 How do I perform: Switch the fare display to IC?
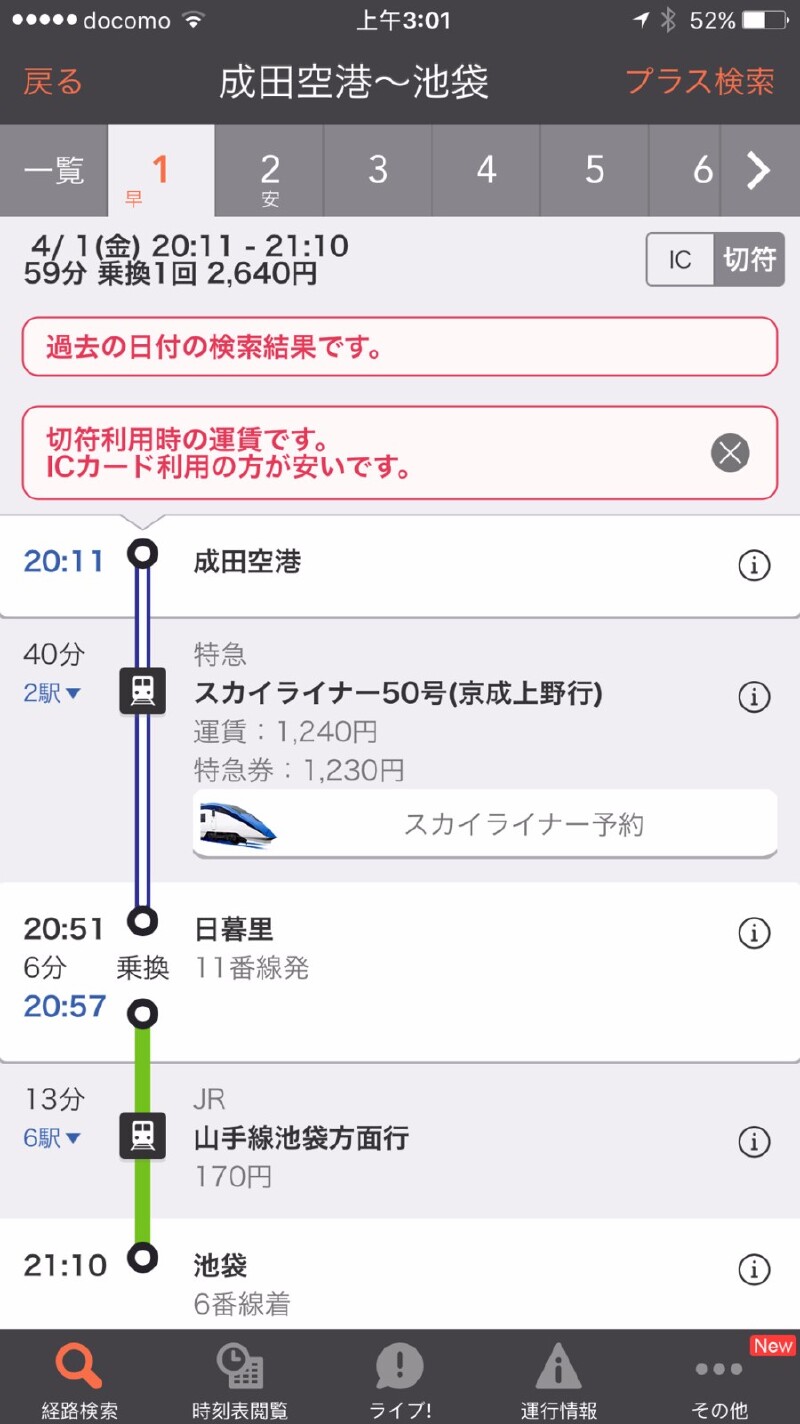point(680,260)
